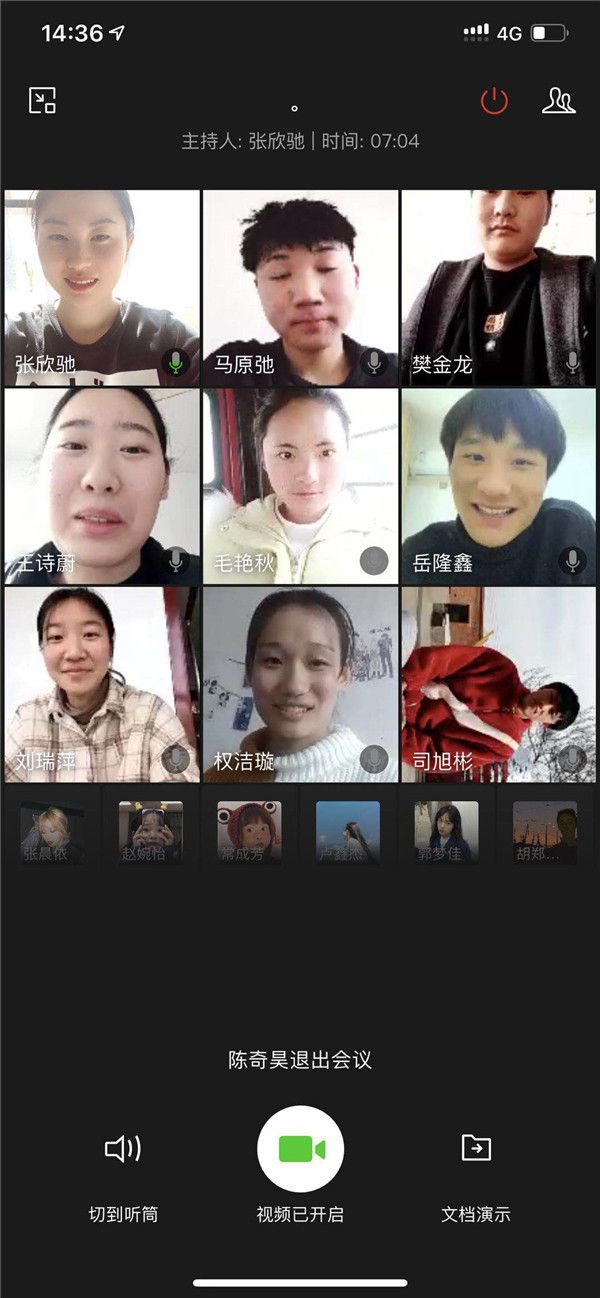Select 樊金龙's video tile

coord(498,287)
